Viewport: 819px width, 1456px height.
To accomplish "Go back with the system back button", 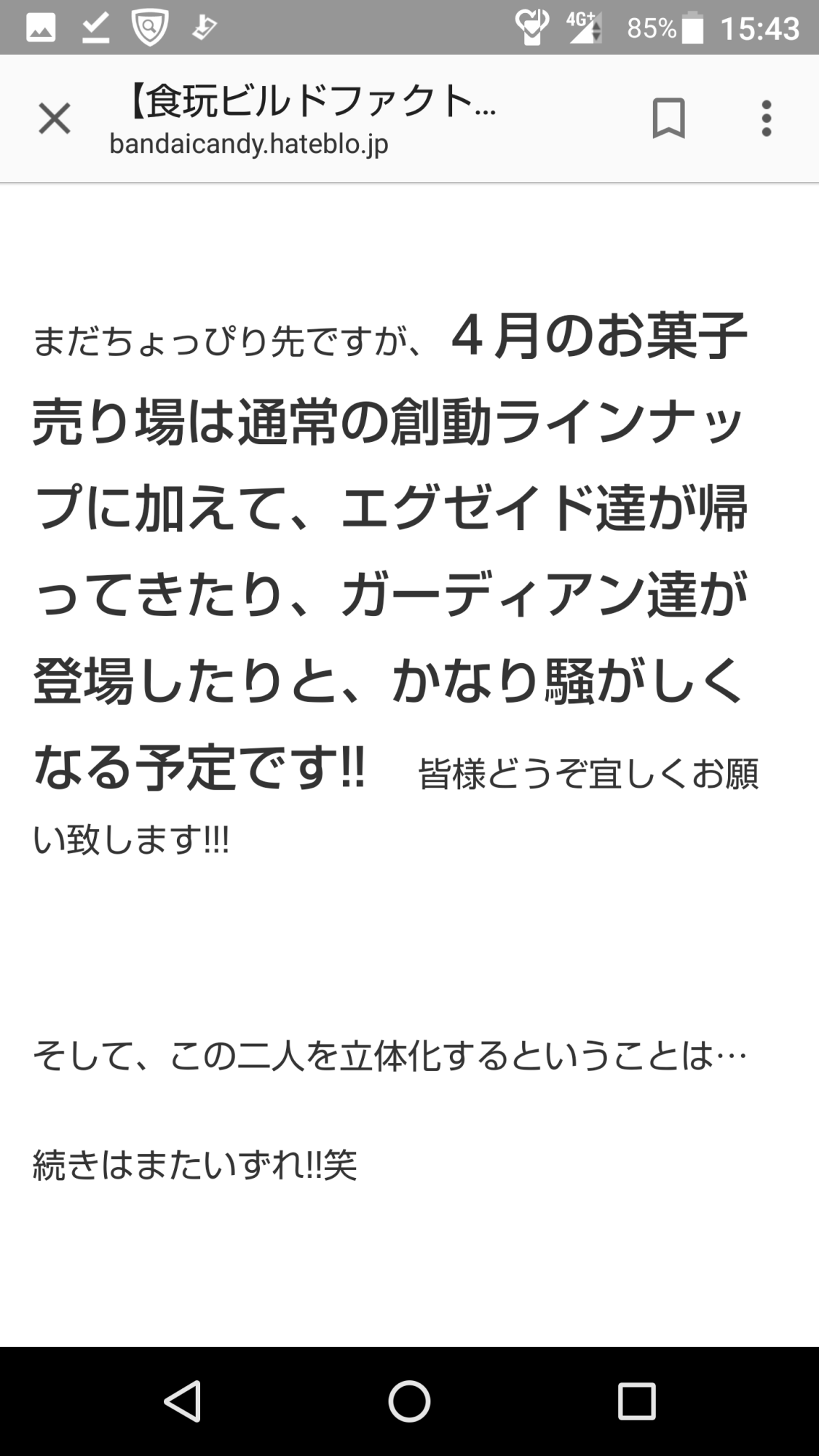I will pos(182,1400).
